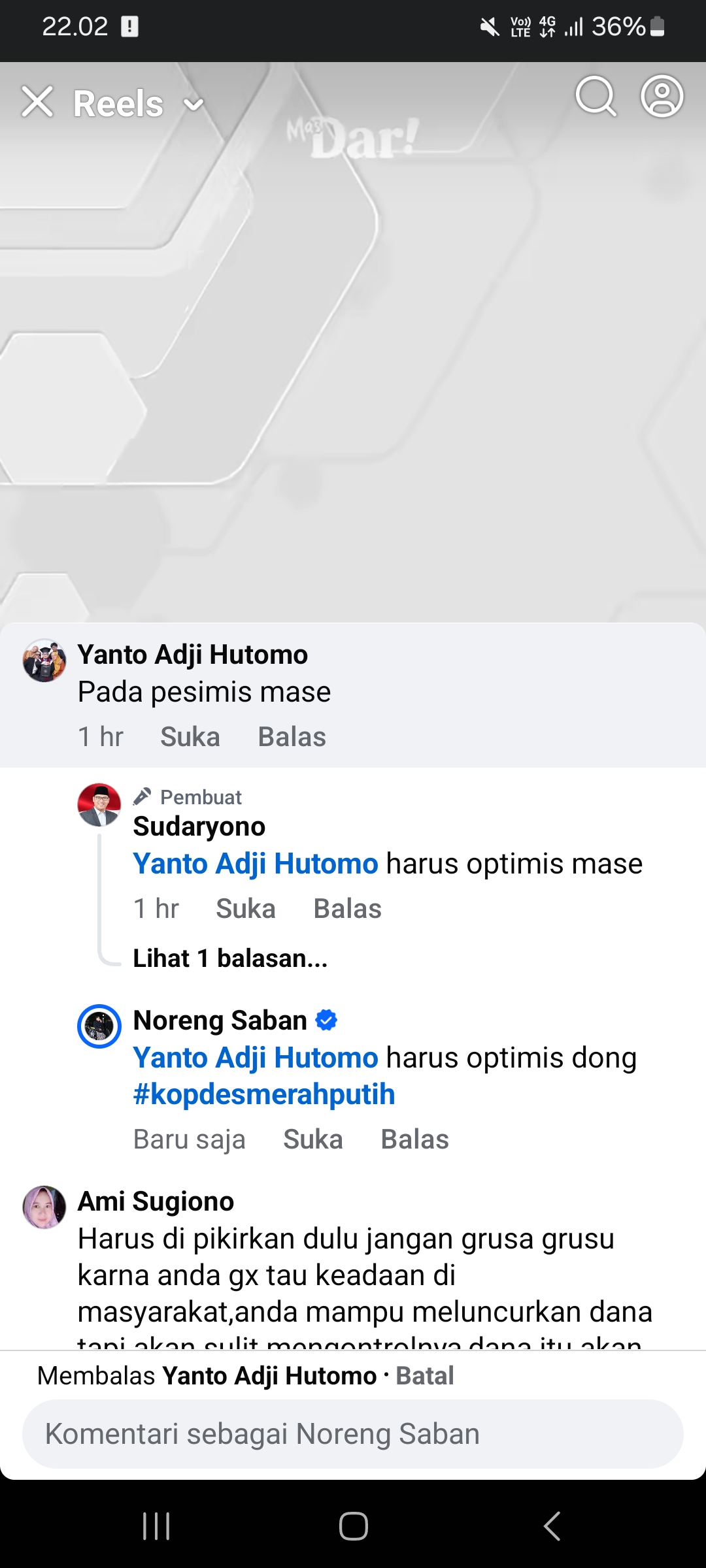Tap Balas under Sudaryono's reply
Viewport: 706px width, 1568px height.
coord(347,908)
